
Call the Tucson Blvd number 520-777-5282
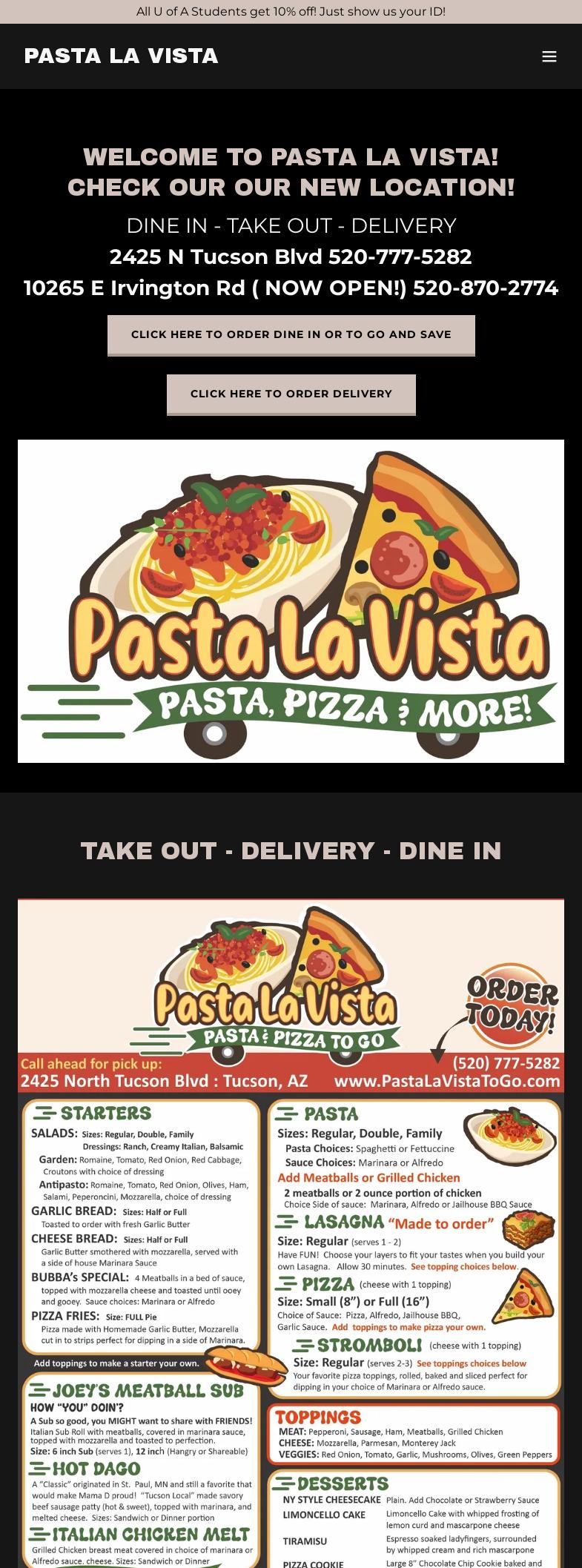(x=400, y=257)
